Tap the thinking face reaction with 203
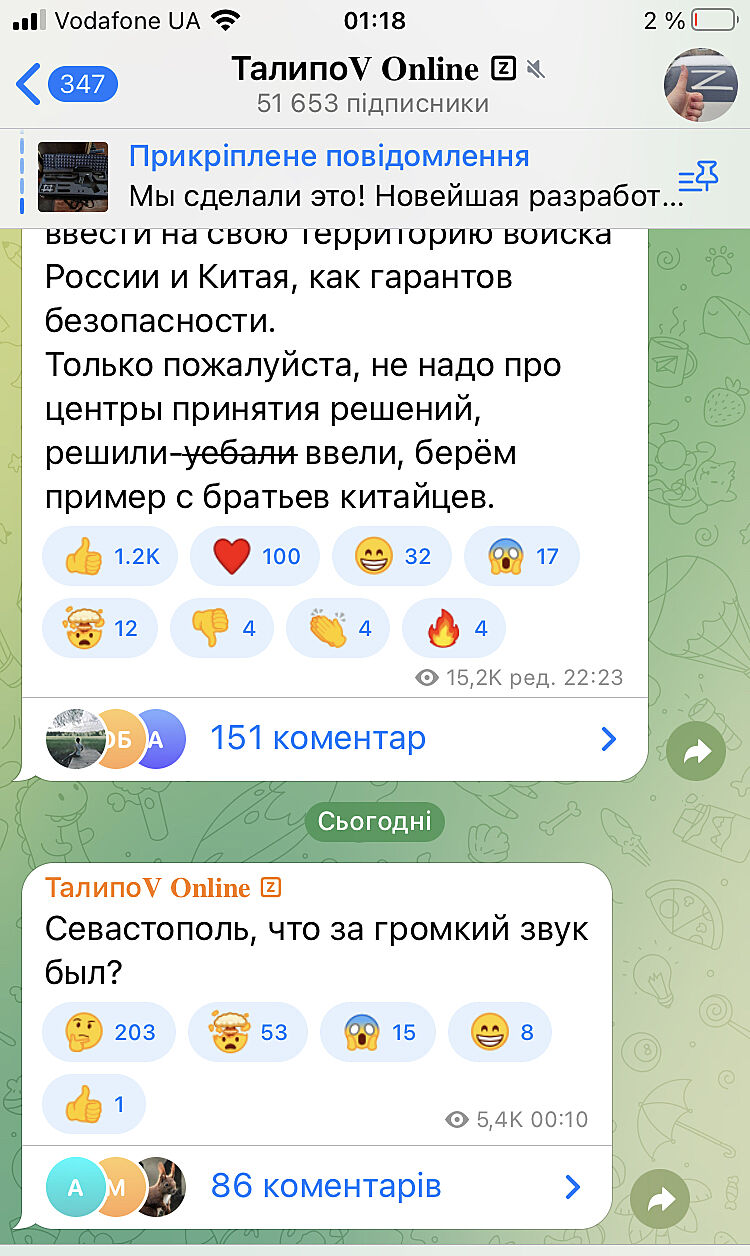The image size is (750, 1256). [108, 1031]
